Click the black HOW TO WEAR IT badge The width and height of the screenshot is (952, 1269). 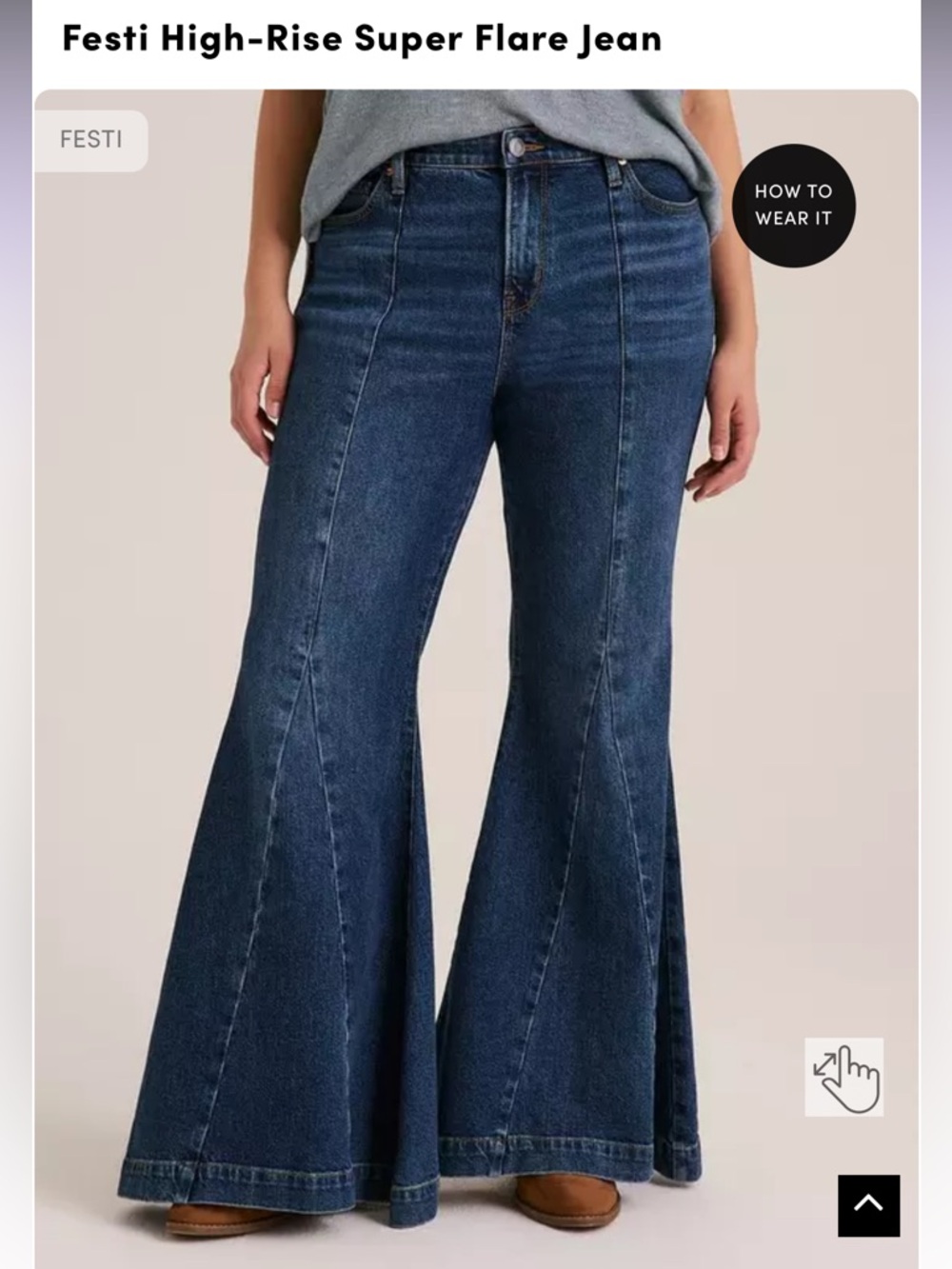click(792, 205)
